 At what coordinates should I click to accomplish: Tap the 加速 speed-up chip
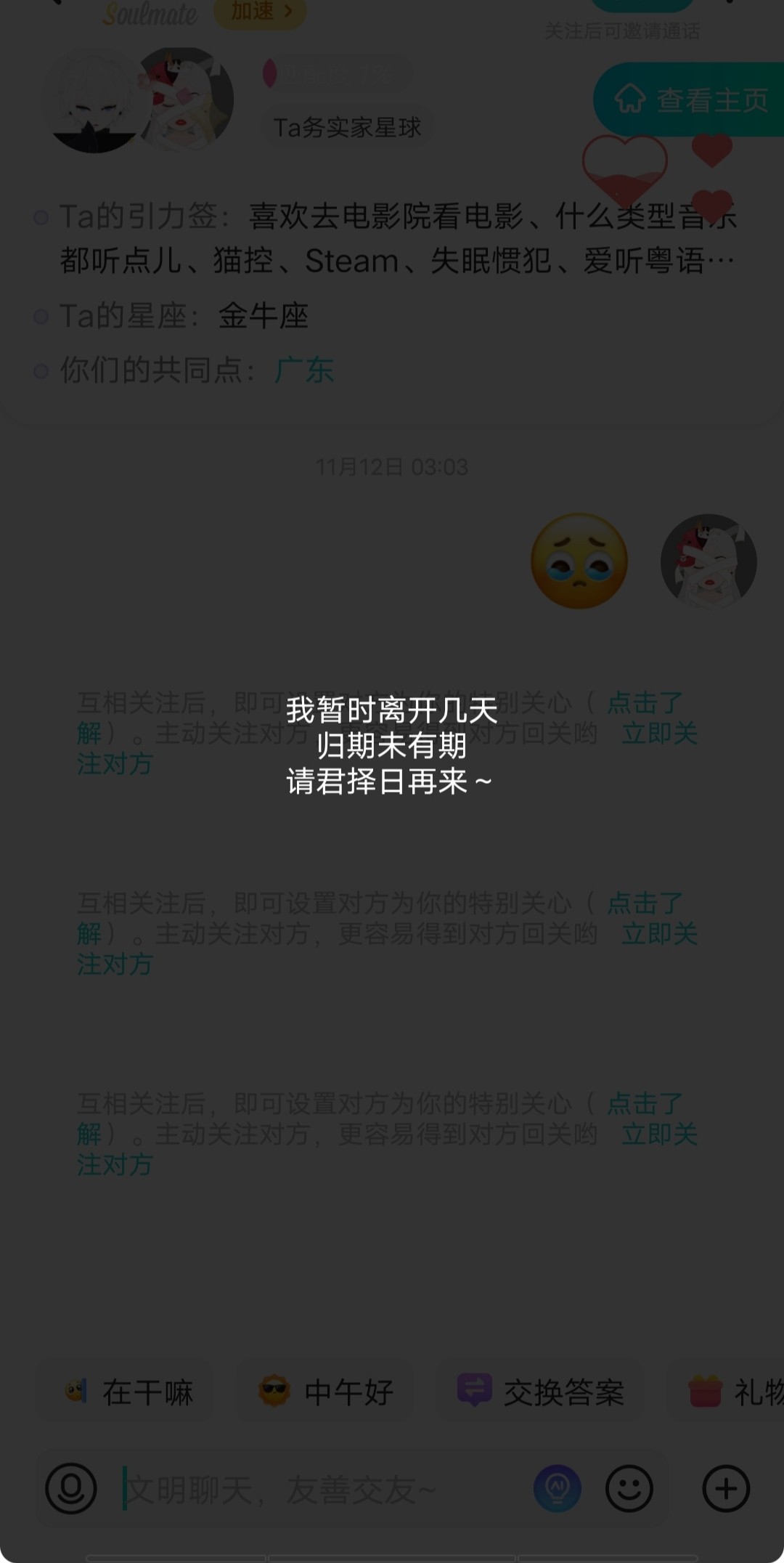point(260,12)
